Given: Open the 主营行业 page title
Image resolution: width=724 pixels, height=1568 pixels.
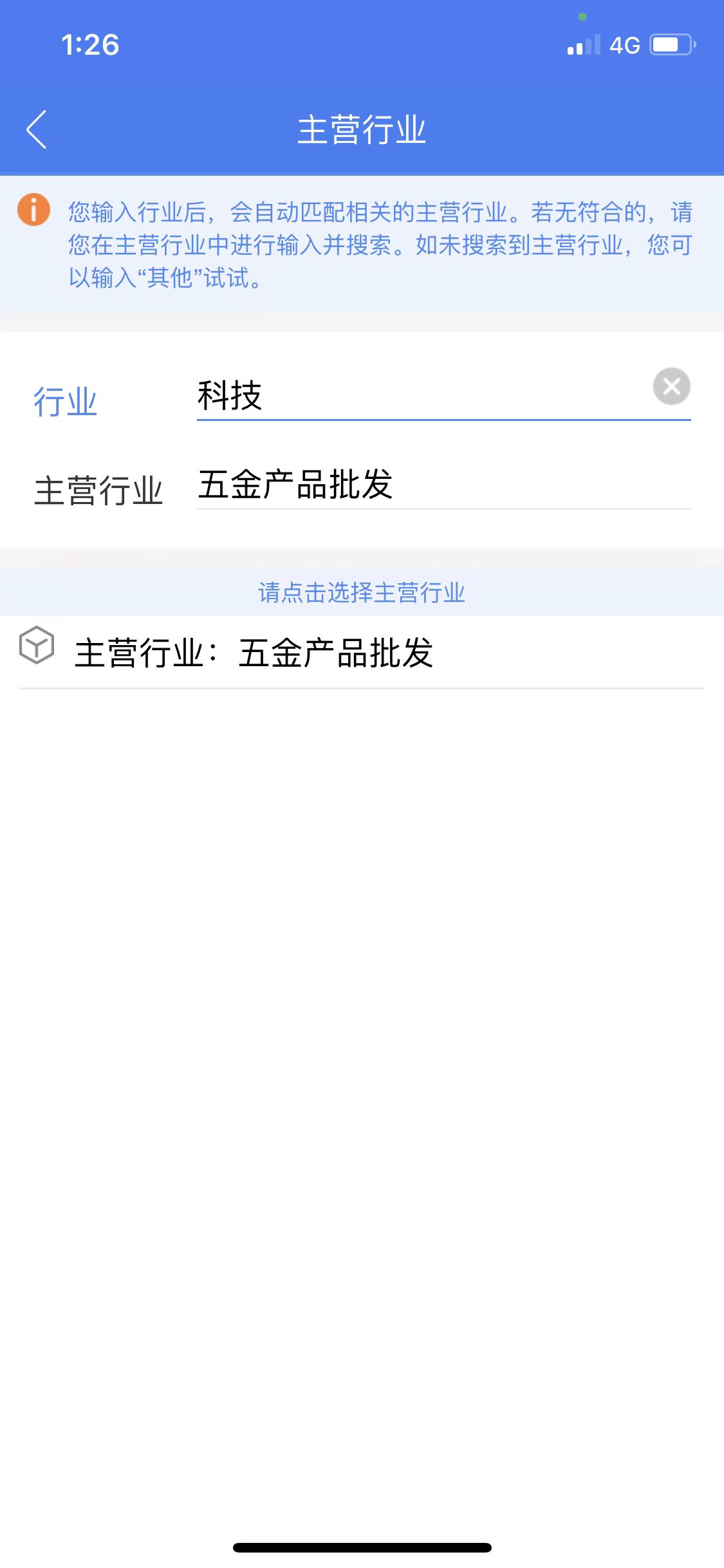Looking at the screenshot, I should [x=362, y=128].
